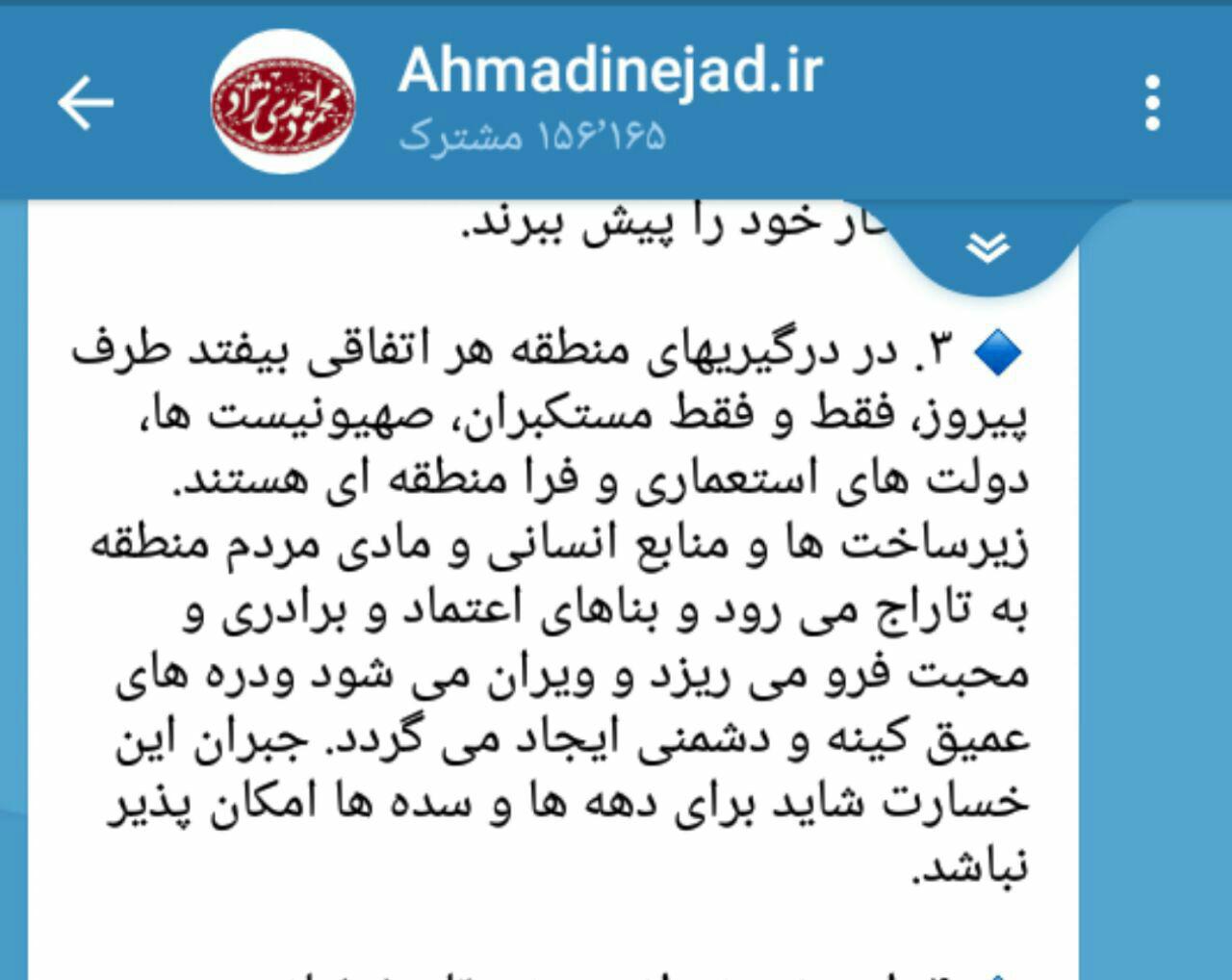Go back using the header arrow
The image size is (1232, 980).
(x=86, y=103)
